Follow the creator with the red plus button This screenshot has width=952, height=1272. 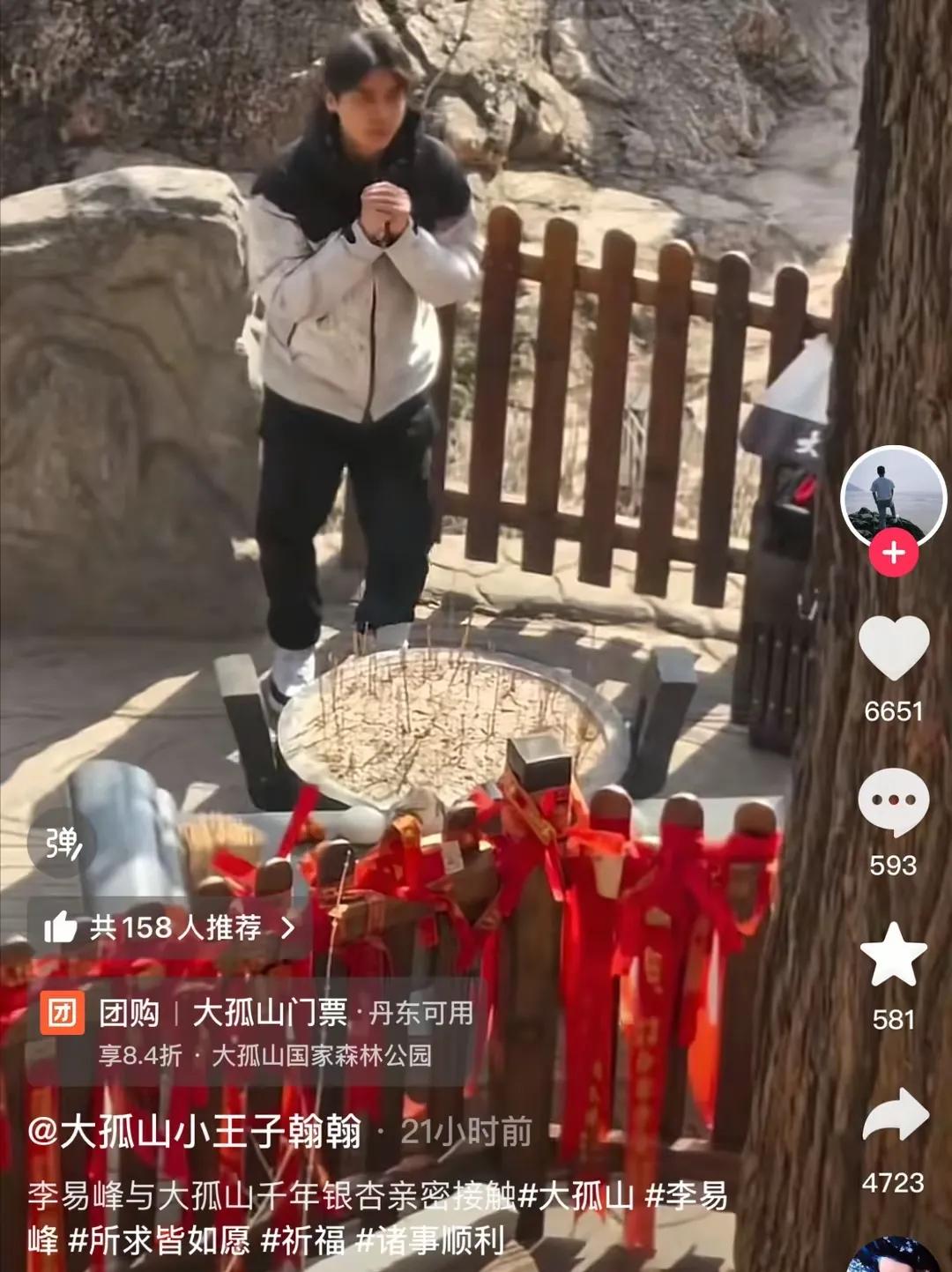point(894,553)
